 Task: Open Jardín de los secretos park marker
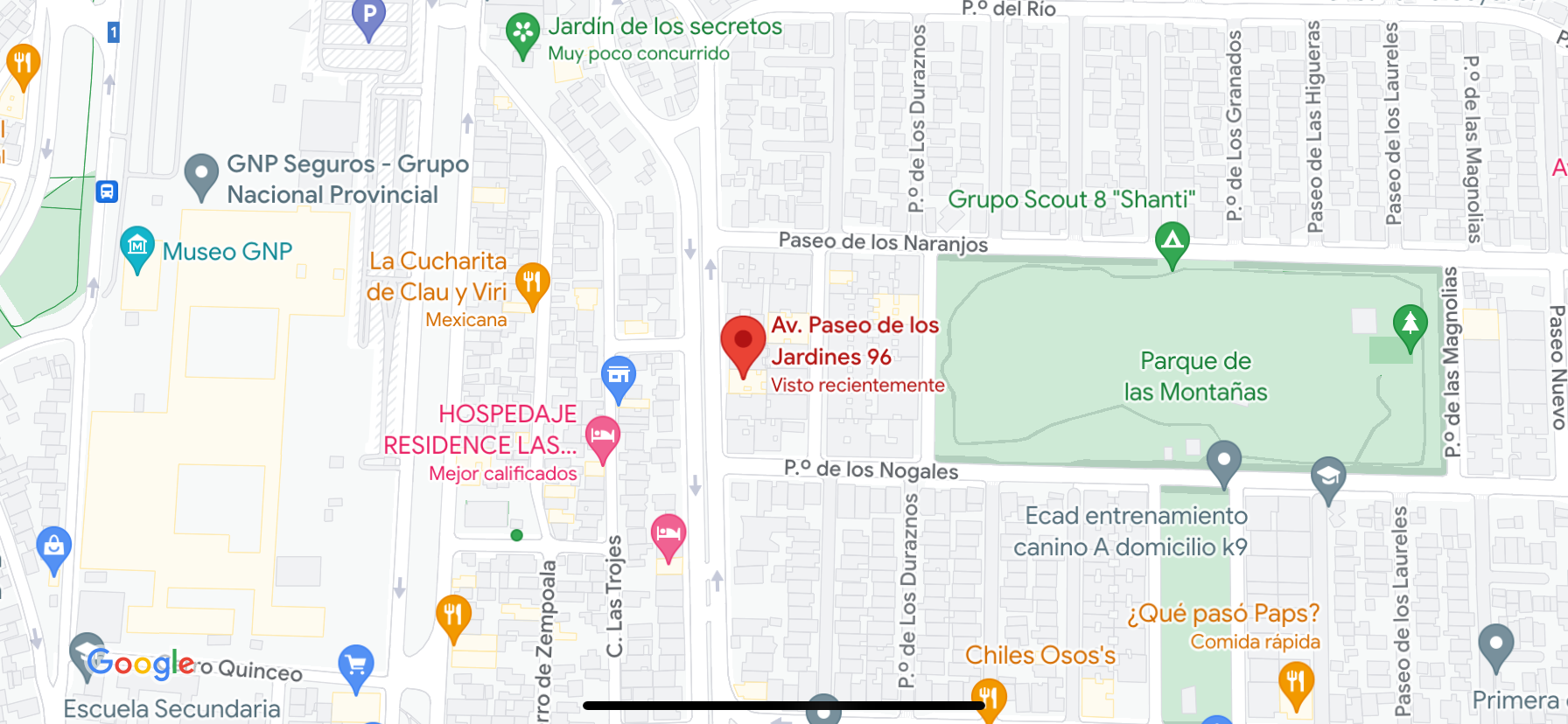(x=522, y=36)
